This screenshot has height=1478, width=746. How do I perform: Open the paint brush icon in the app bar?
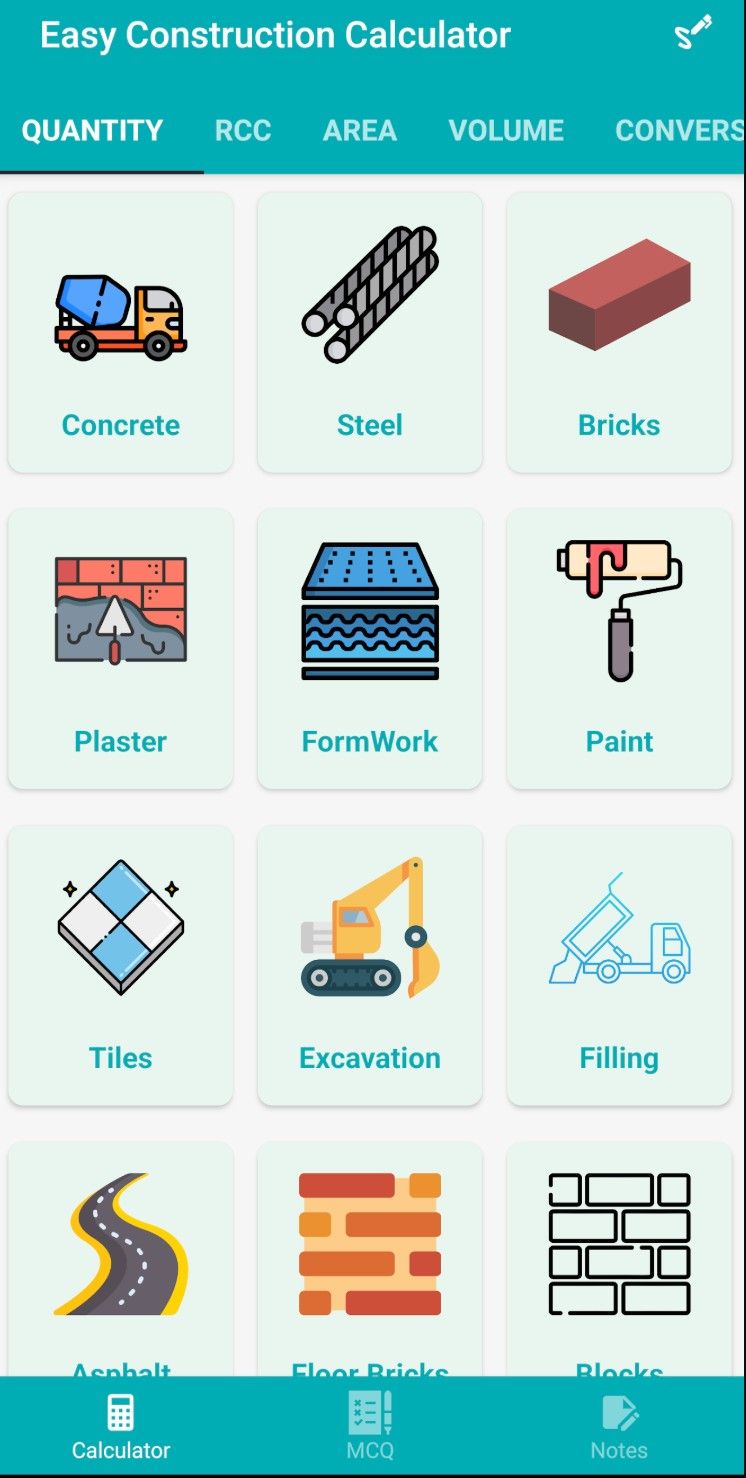click(693, 33)
